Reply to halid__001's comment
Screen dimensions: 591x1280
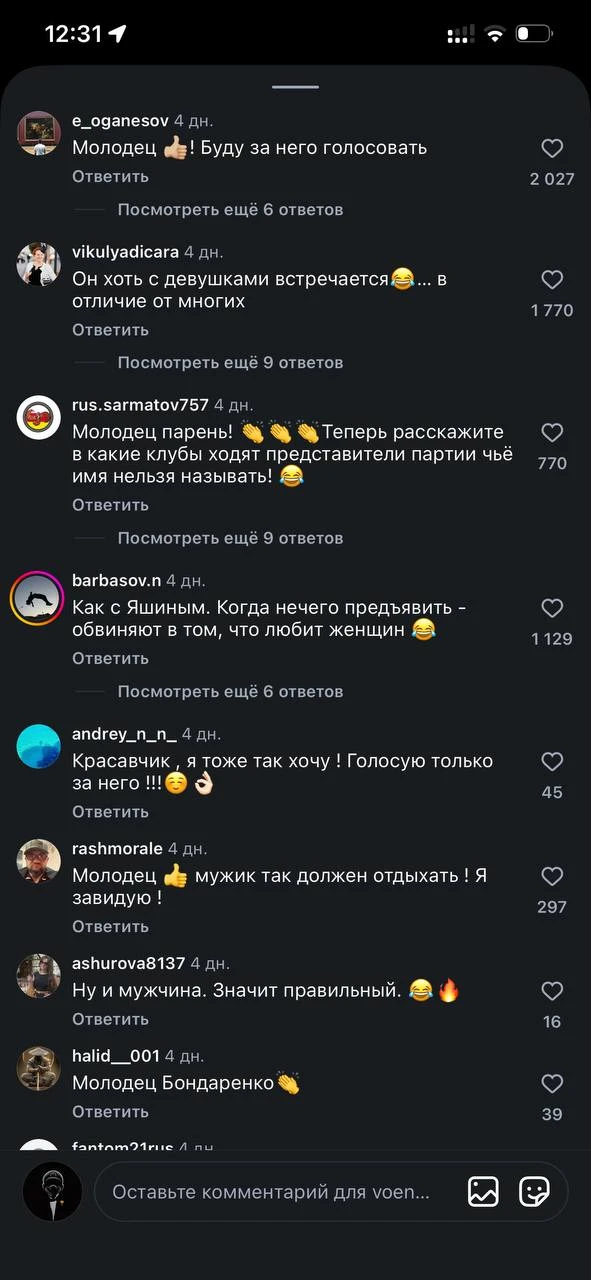click(110, 1112)
